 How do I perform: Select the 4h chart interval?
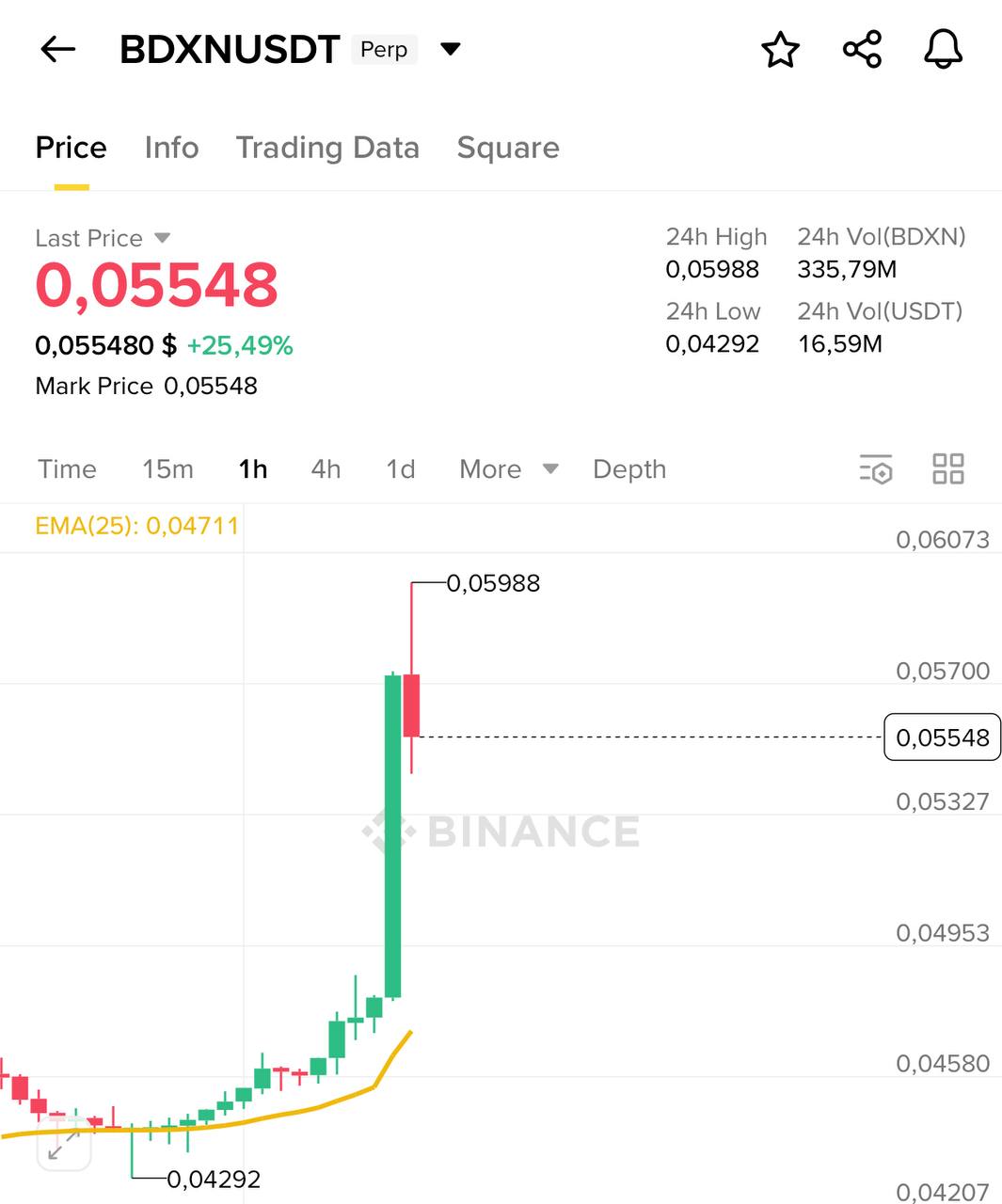point(326,468)
